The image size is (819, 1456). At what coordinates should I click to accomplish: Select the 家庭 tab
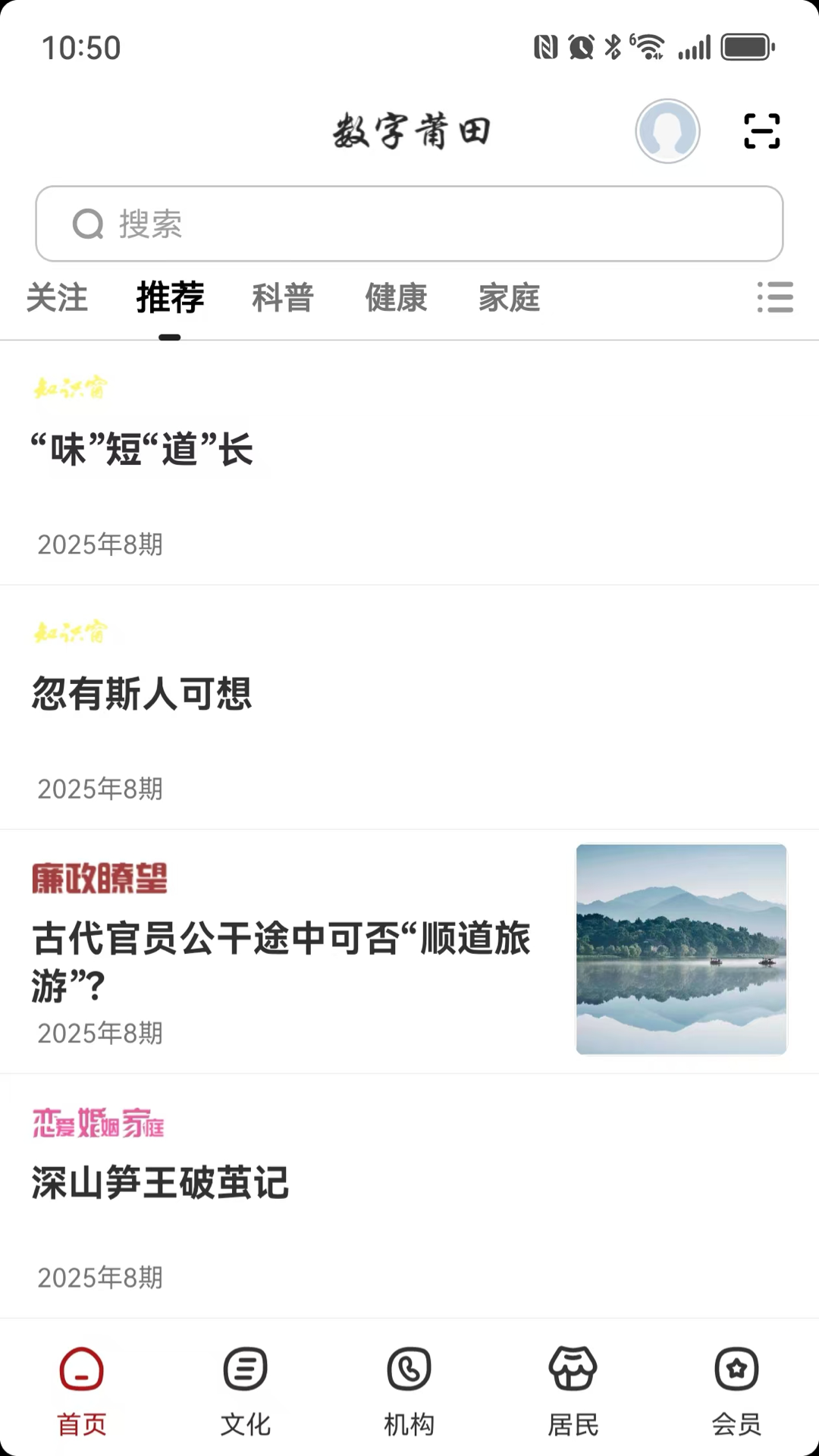click(509, 299)
